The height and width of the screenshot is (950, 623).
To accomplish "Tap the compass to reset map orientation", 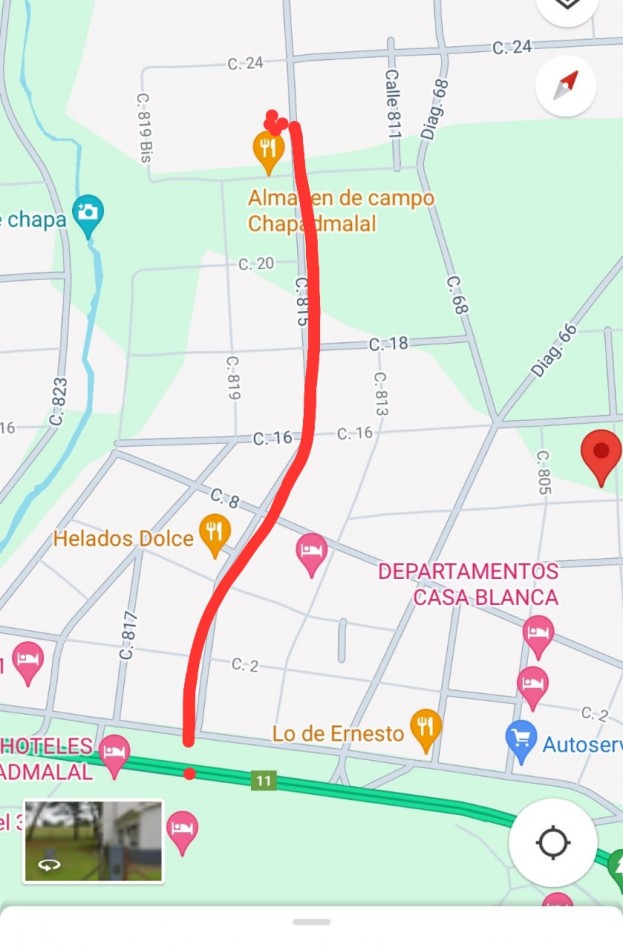I will 566,85.
